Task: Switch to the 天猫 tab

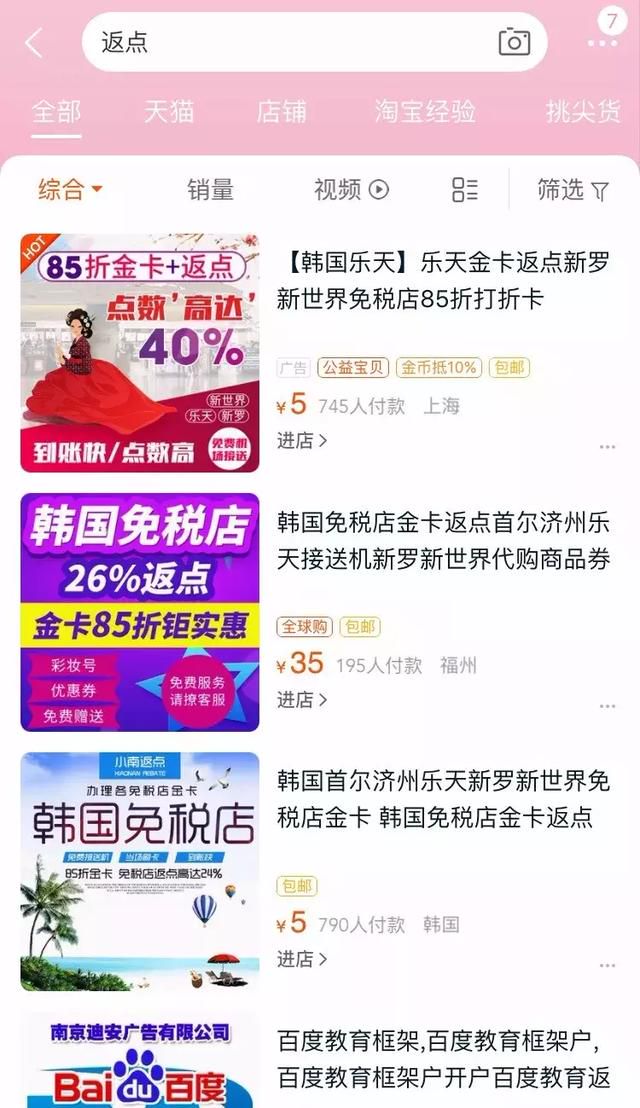Action: (x=169, y=111)
